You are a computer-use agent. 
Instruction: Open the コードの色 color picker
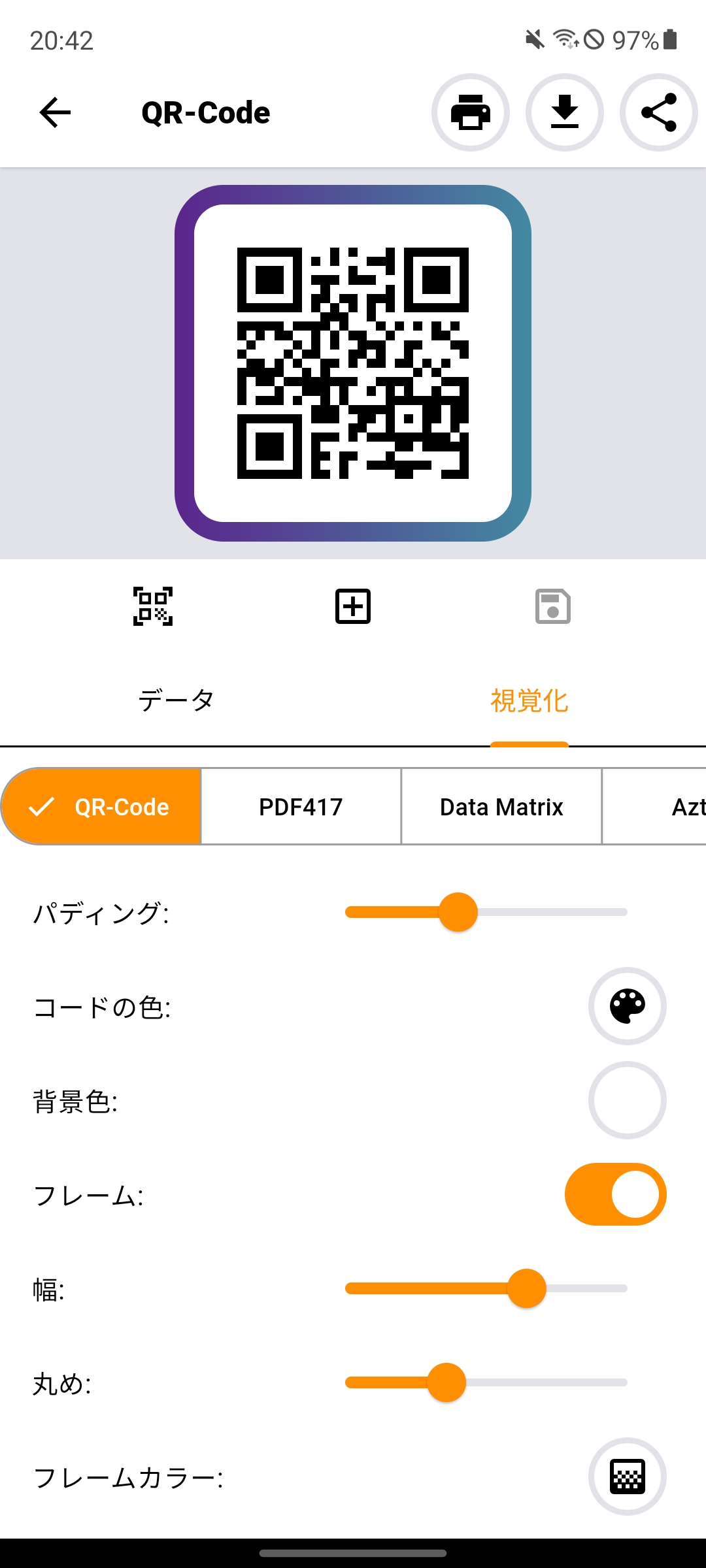click(628, 1006)
